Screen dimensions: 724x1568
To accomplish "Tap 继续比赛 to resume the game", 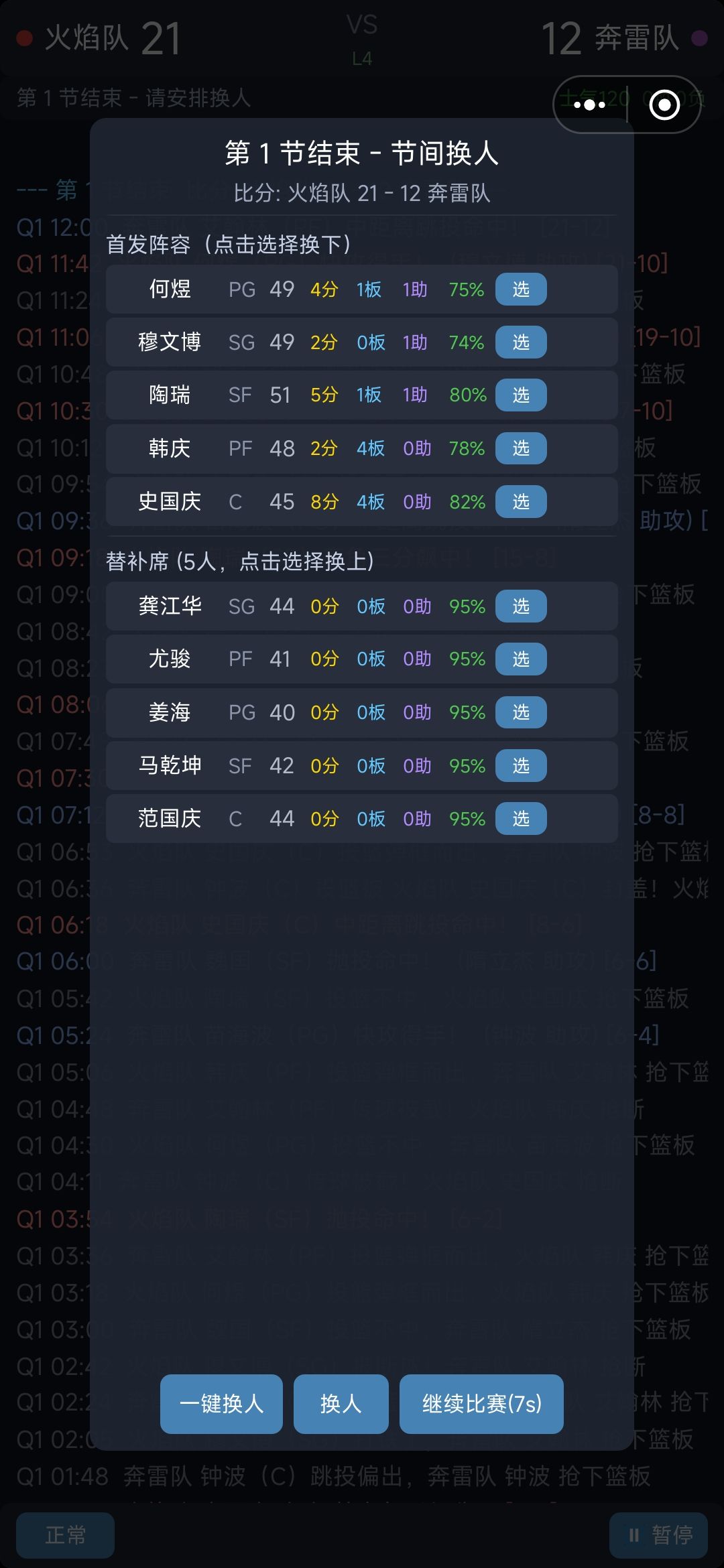I will [481, 1404].
